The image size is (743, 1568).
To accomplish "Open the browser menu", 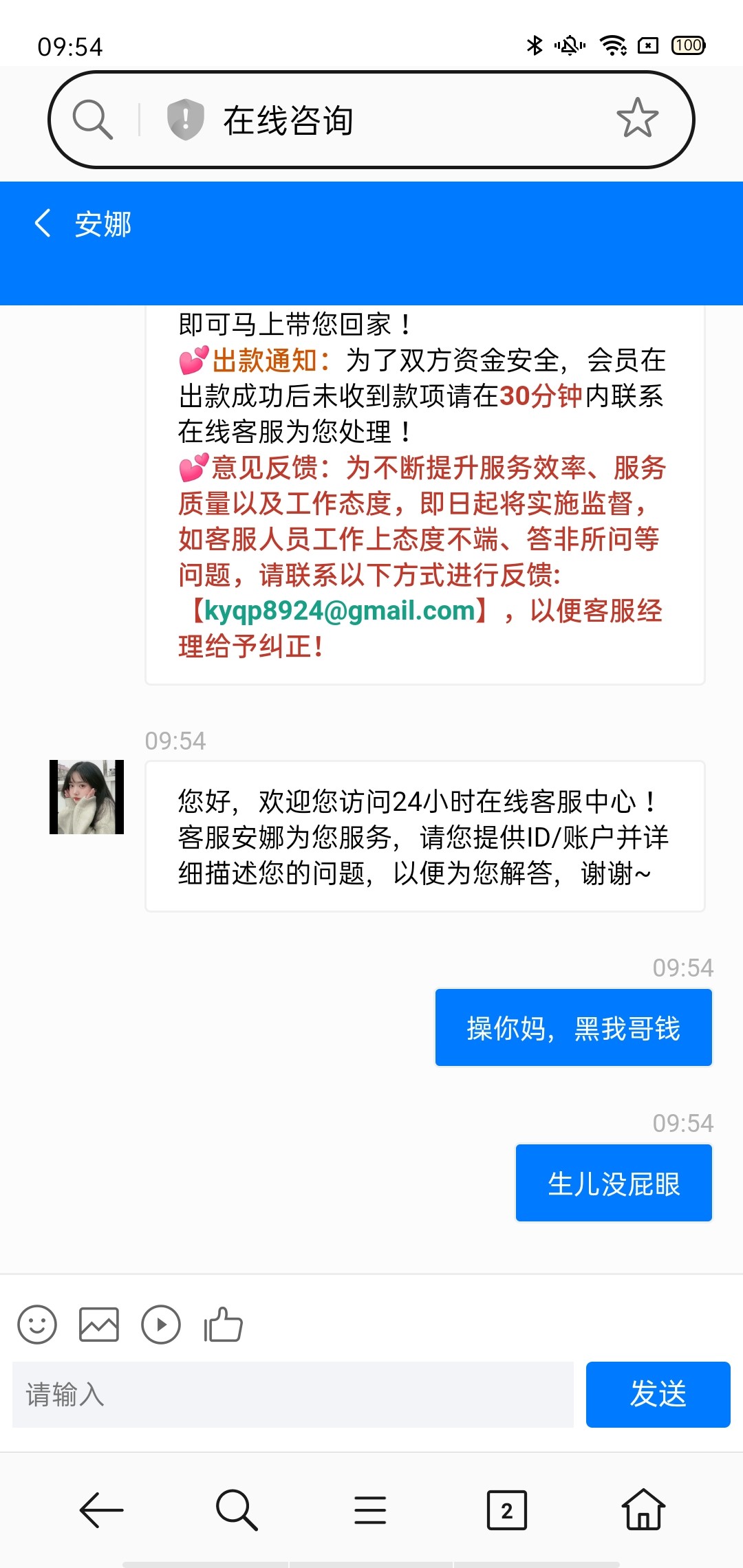I will tap(370, 1510).
